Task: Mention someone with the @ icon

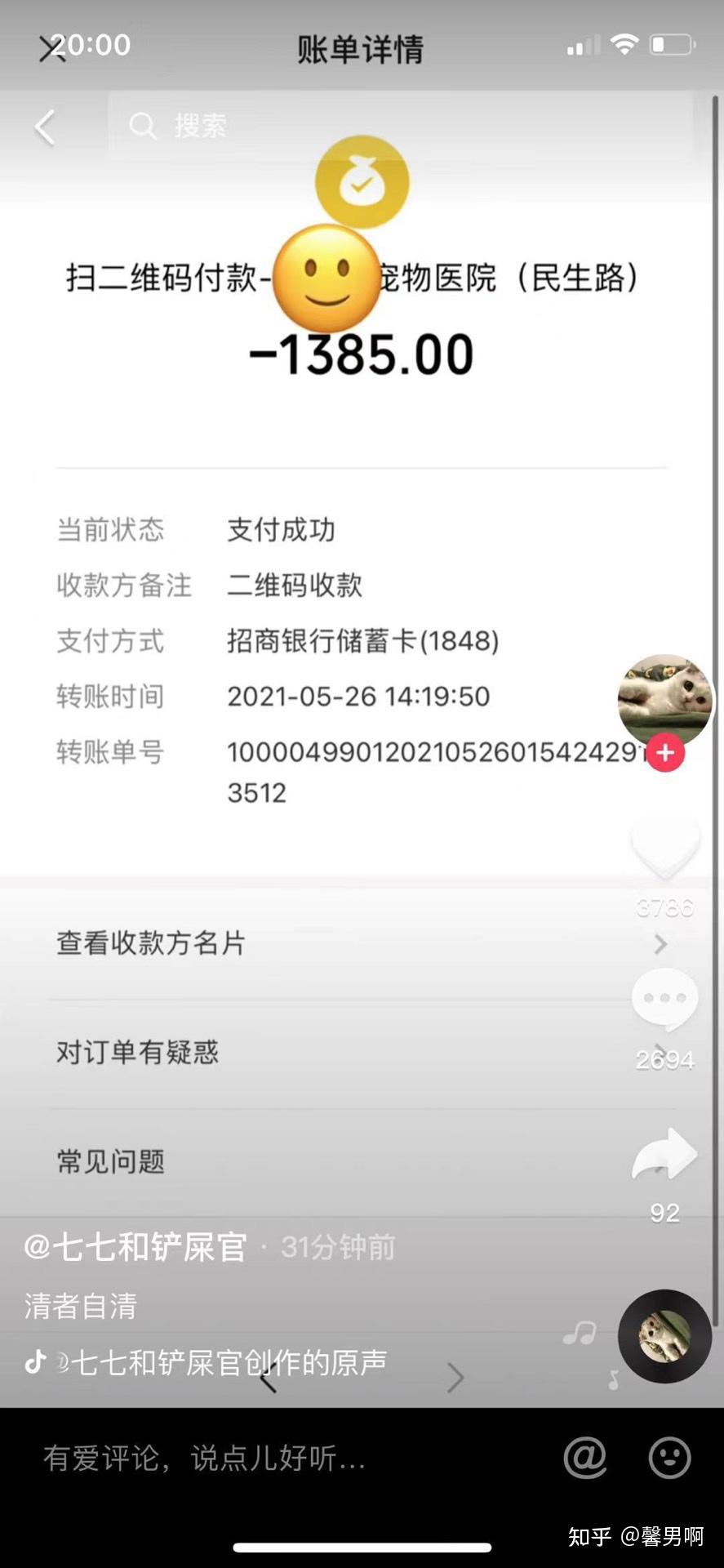Action: [584, 1458]
